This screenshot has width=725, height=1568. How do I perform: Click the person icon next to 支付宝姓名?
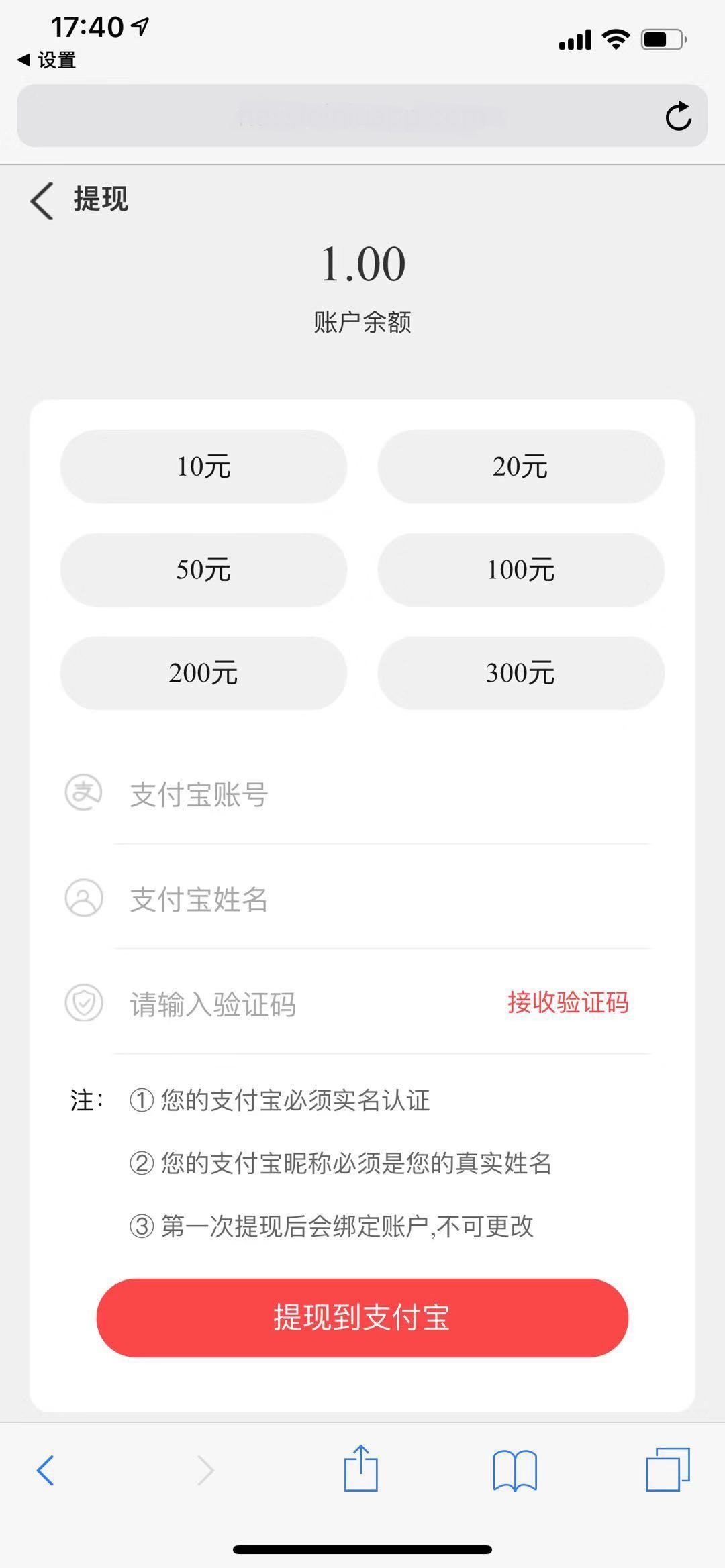(83, 899)
